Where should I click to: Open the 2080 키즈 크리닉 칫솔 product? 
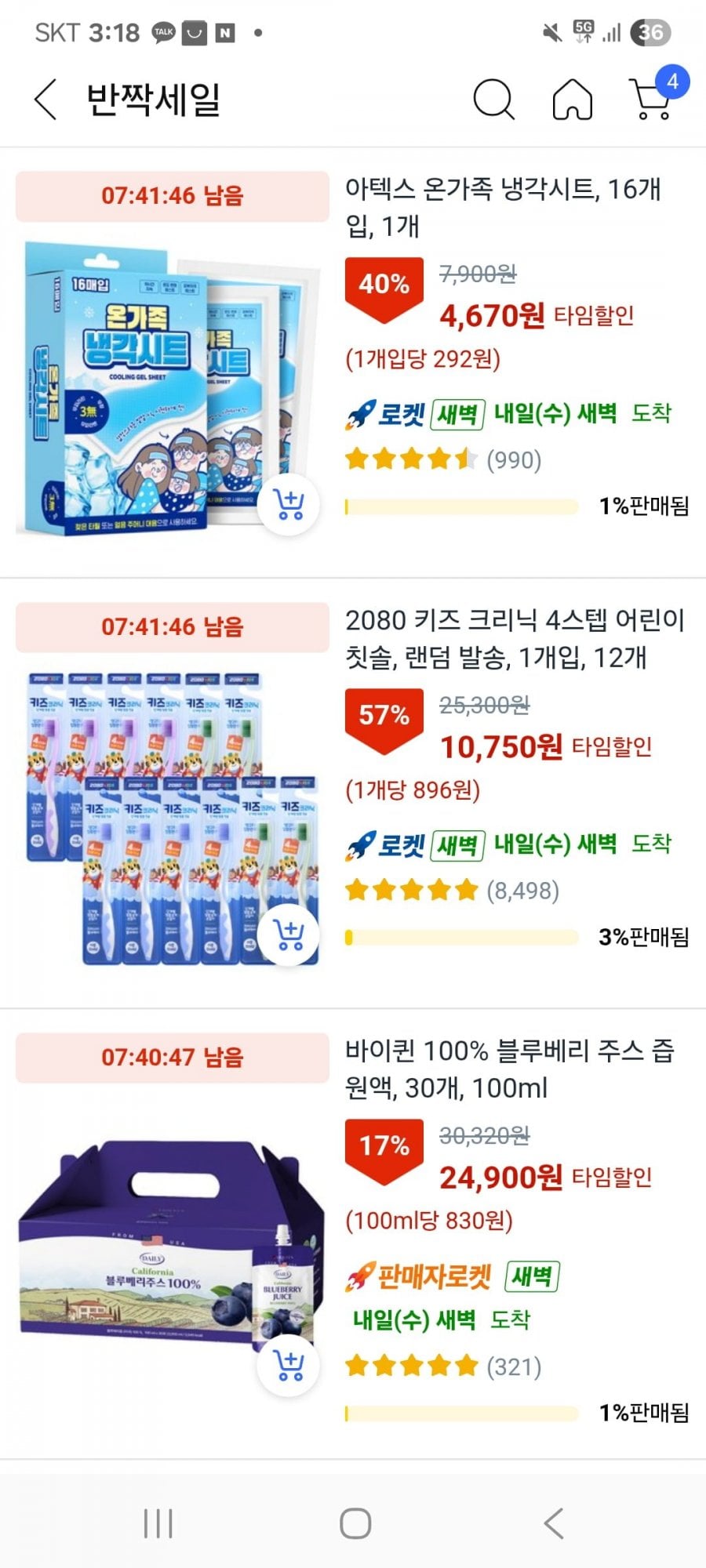pos(515,638)
